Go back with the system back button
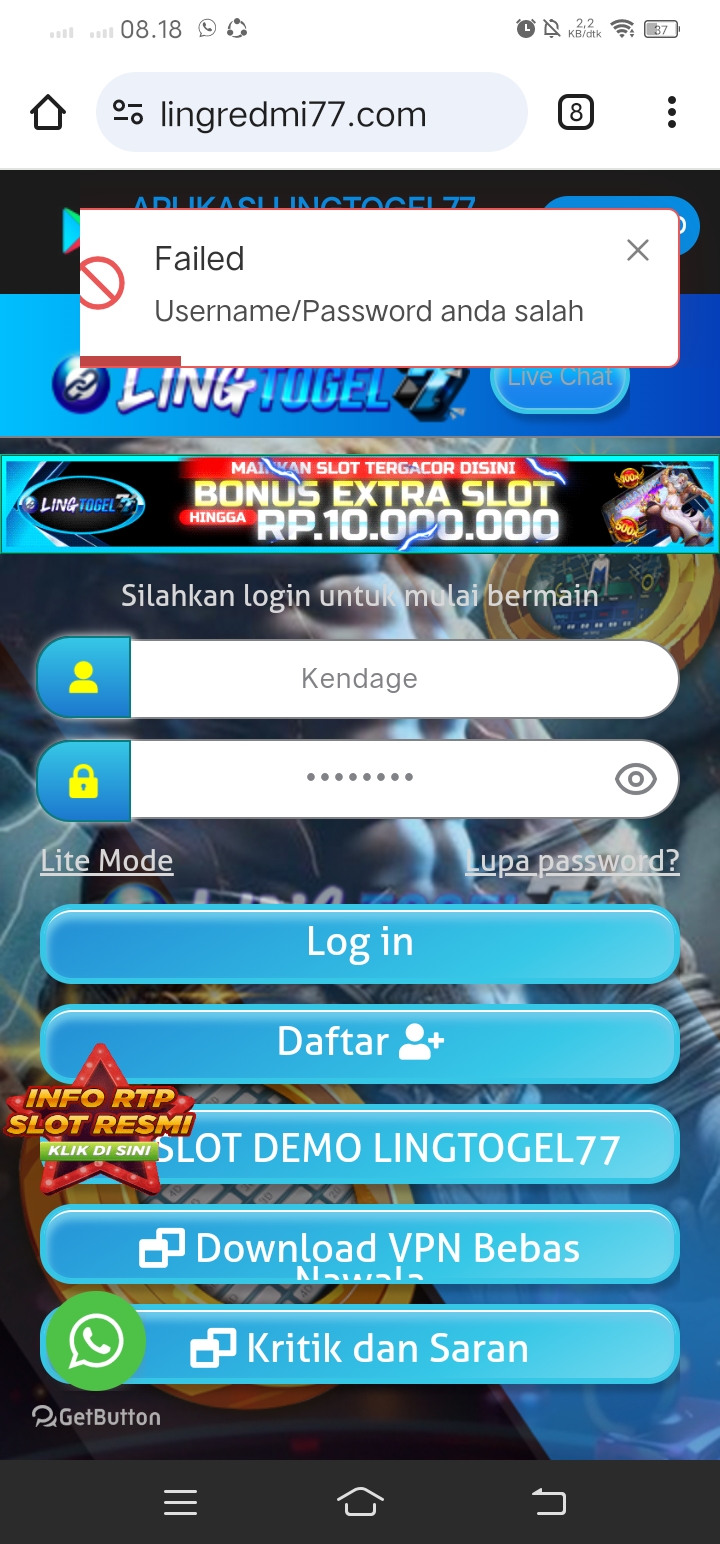Viewport: 720px width, 1544px height. point(548,1501)
